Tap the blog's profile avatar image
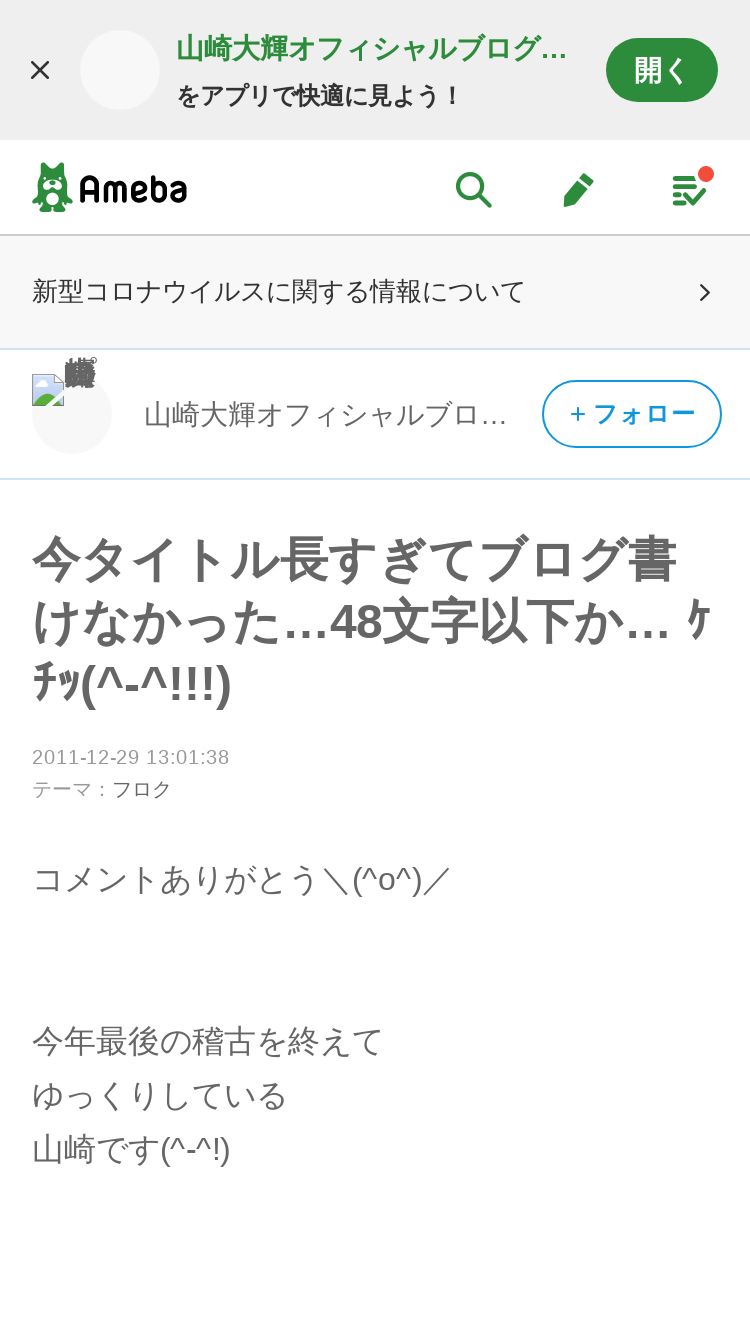Screen dimensions: 750x1334 70,412
